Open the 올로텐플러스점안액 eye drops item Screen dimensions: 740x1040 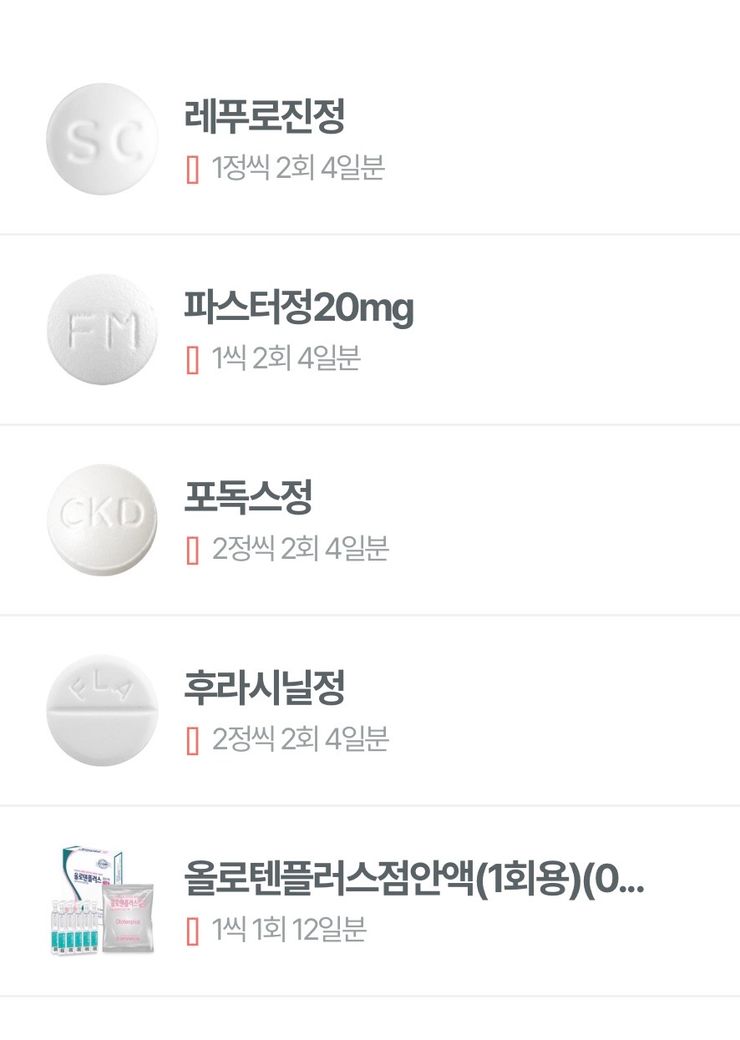[414, 878]
